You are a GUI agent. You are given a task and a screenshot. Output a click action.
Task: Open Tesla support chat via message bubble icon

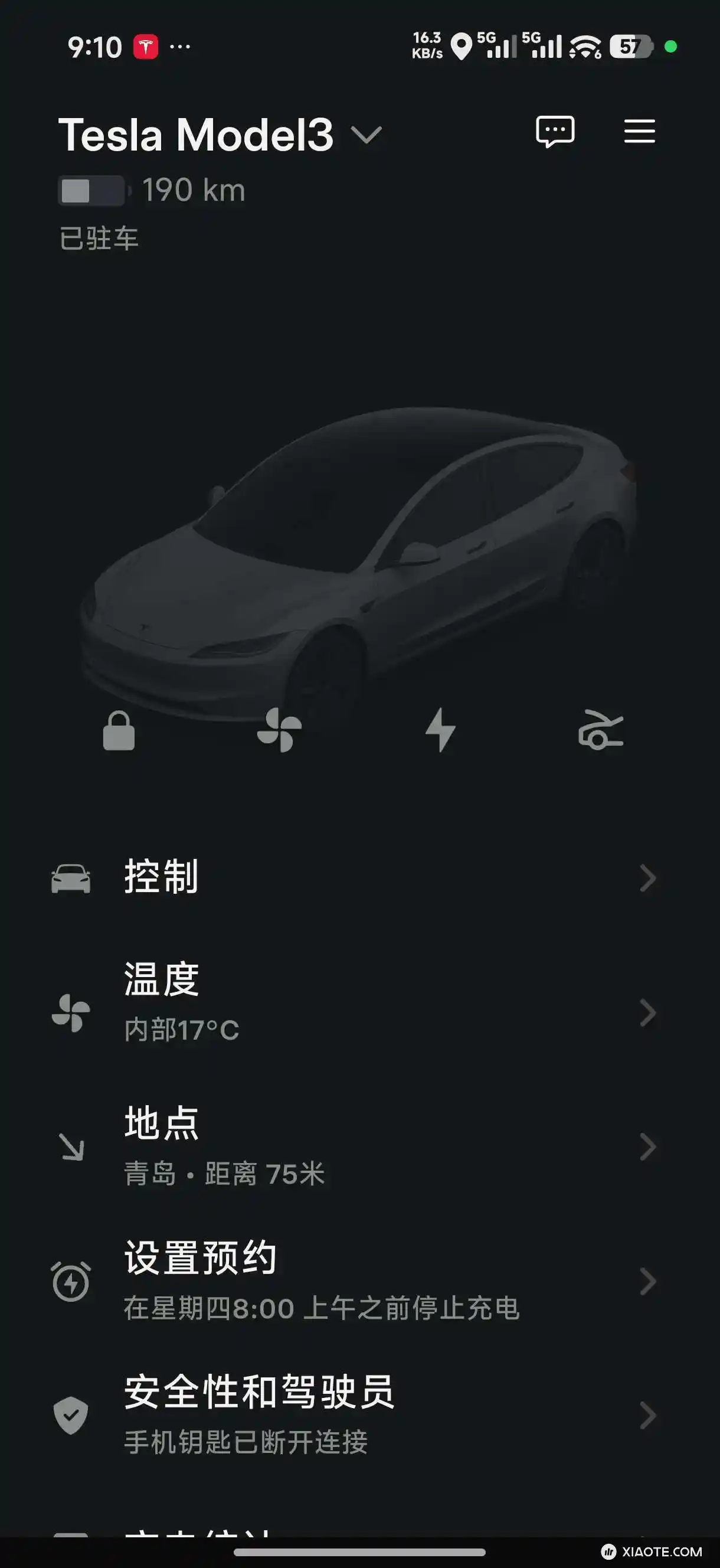(556, 132)
